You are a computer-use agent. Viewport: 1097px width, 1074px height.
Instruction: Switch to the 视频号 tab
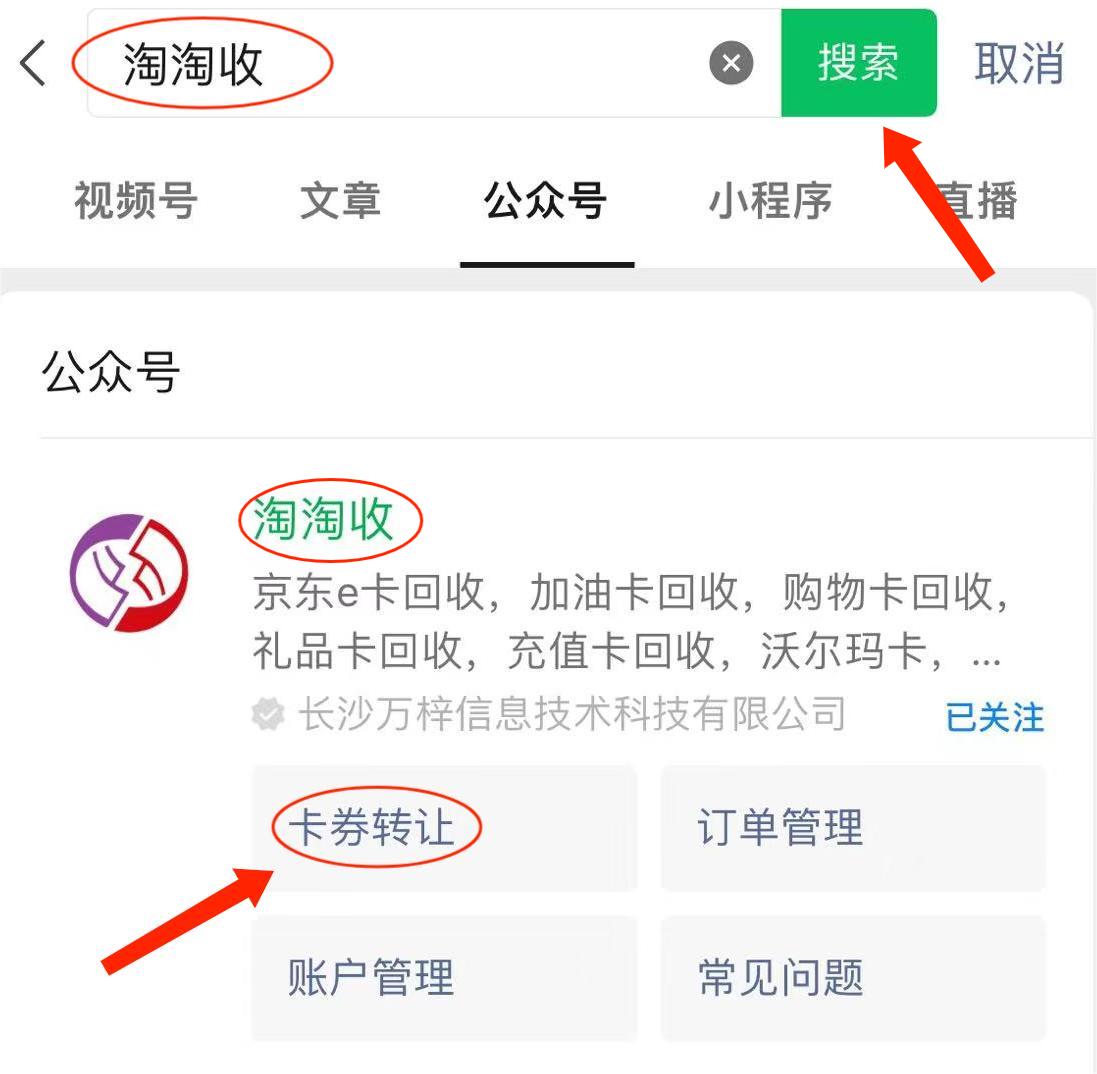pos(136,201)
